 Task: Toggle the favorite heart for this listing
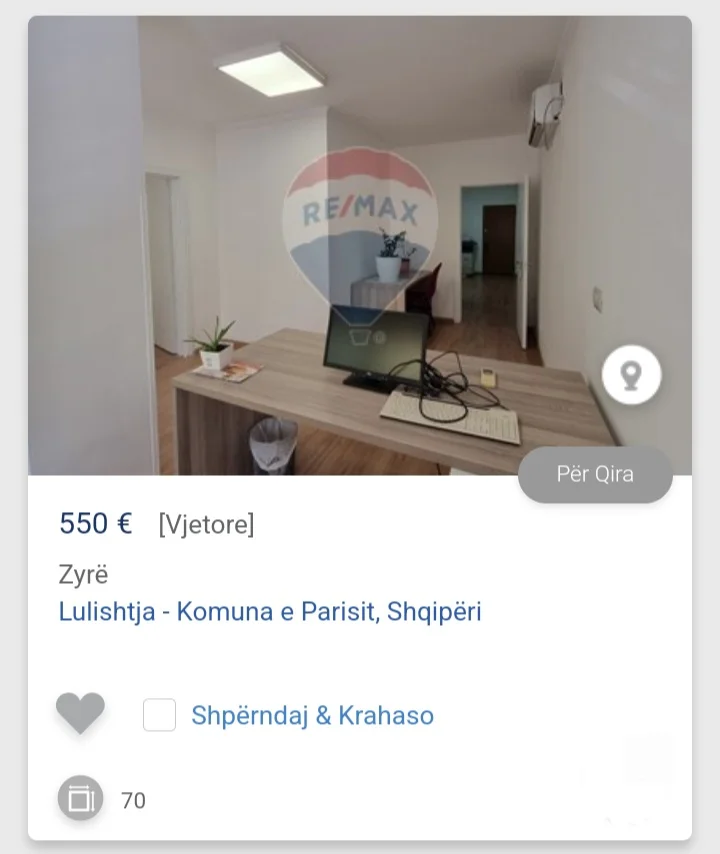(x=79, y=714)
